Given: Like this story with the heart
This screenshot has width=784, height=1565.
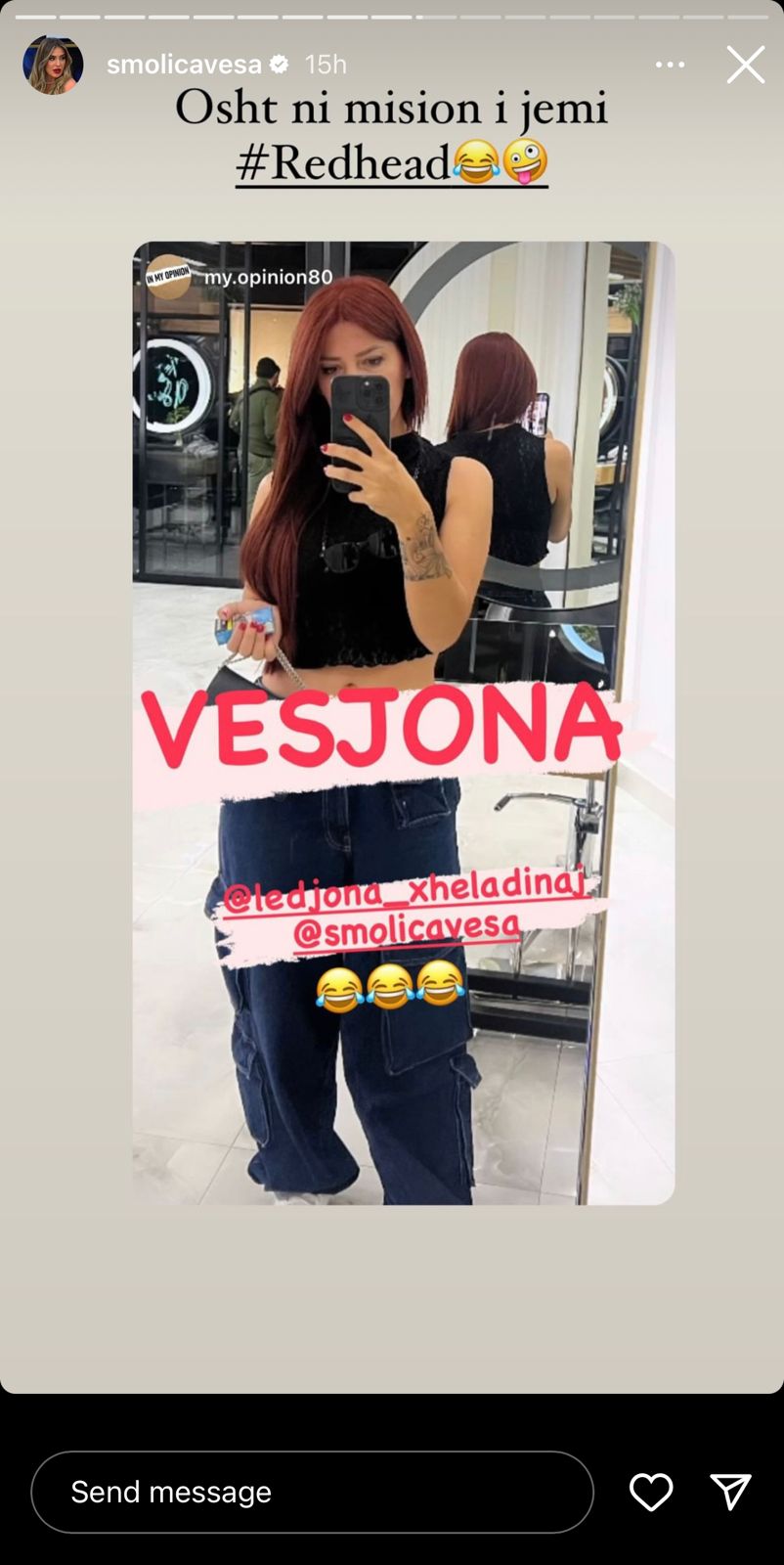Looking at the screenshot, I should click(651, 1492).
